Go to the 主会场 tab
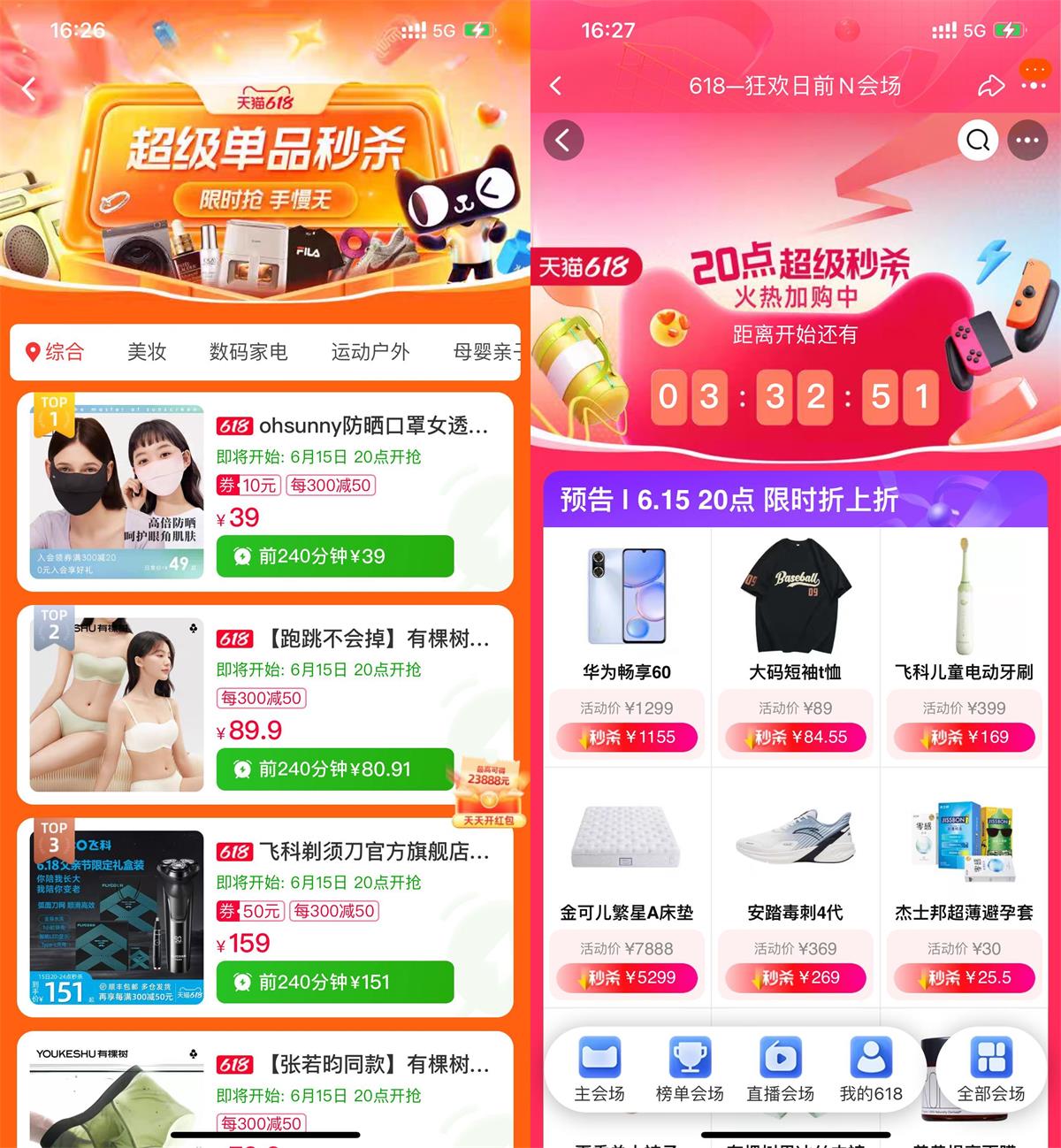The width and height of the screenshot is (1061, 1148). point(599,1070)
